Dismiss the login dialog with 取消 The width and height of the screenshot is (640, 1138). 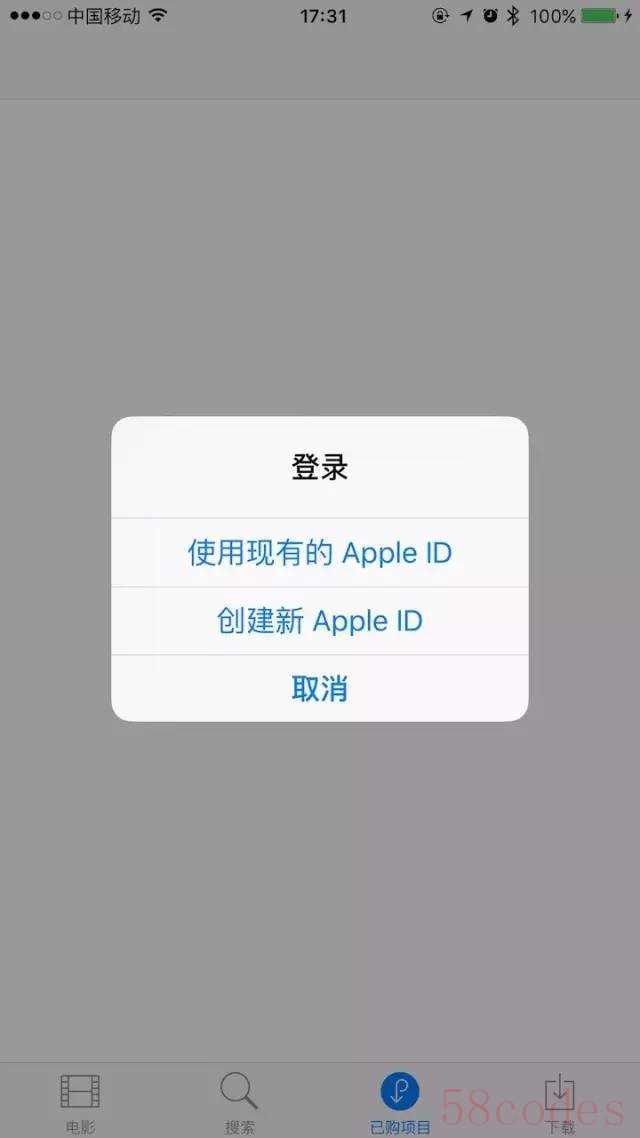pos(320,689)
